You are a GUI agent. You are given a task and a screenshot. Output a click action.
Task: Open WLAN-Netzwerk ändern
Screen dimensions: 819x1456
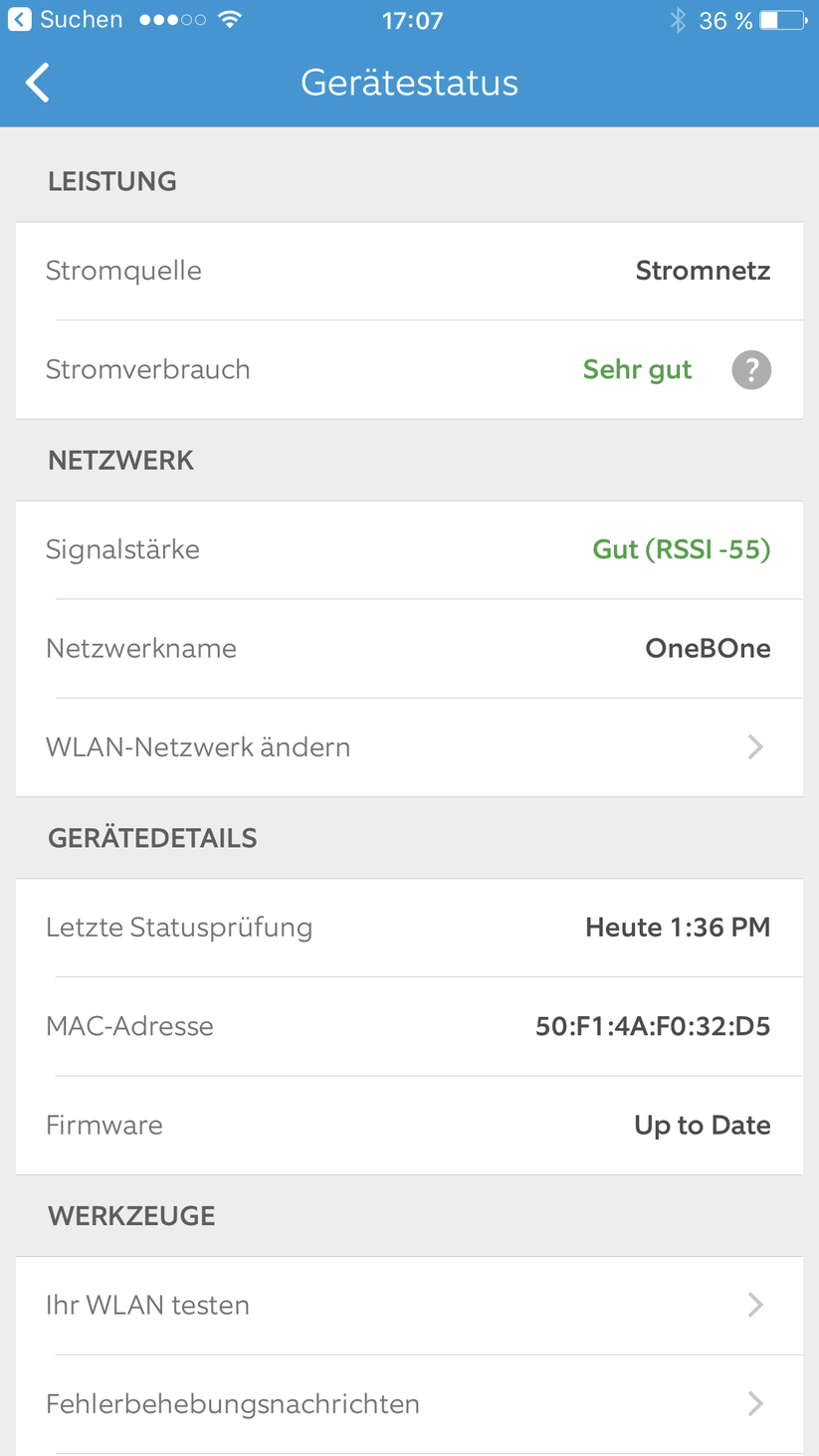coord(409,747)
